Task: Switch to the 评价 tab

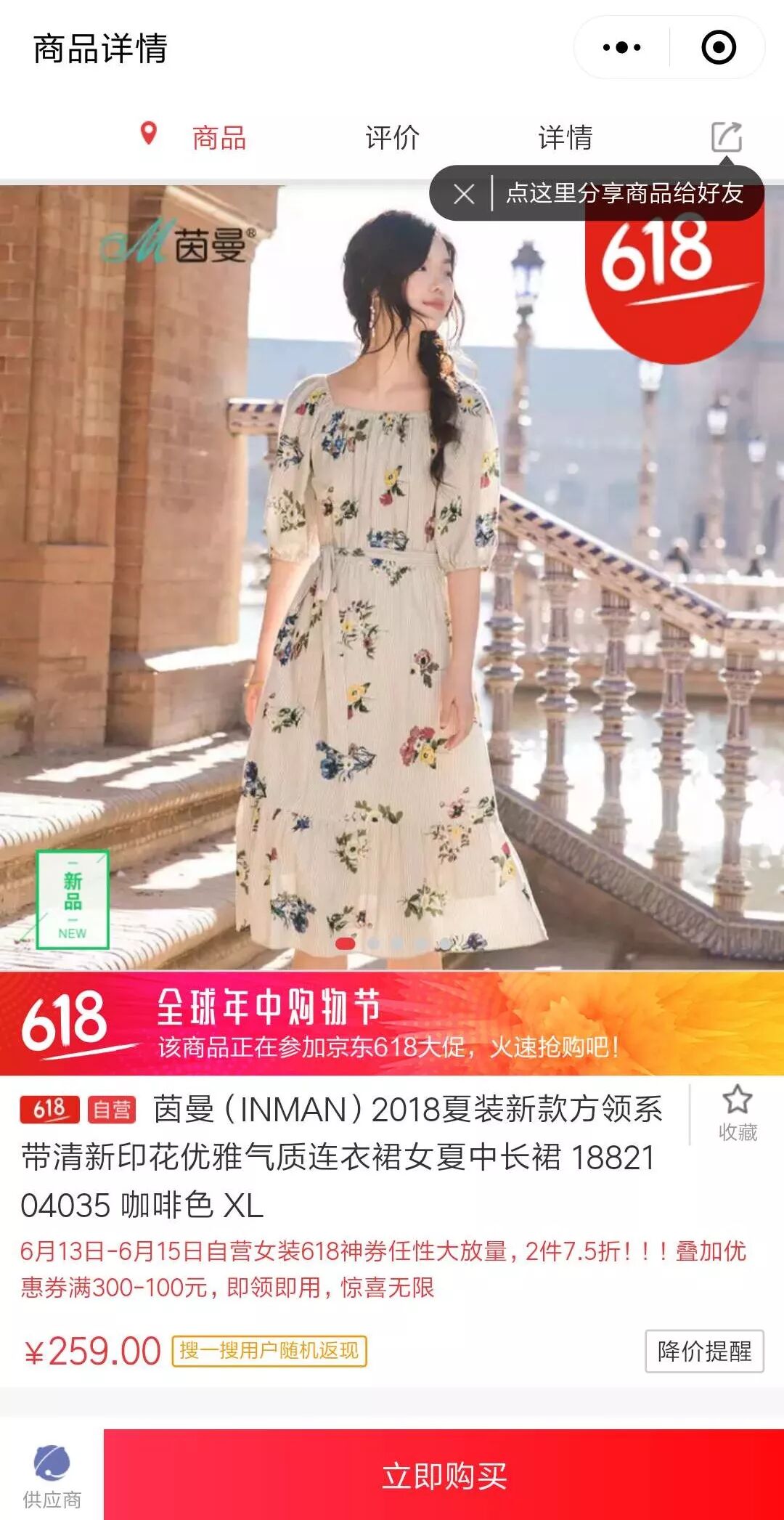Action: tap(392, 137)
